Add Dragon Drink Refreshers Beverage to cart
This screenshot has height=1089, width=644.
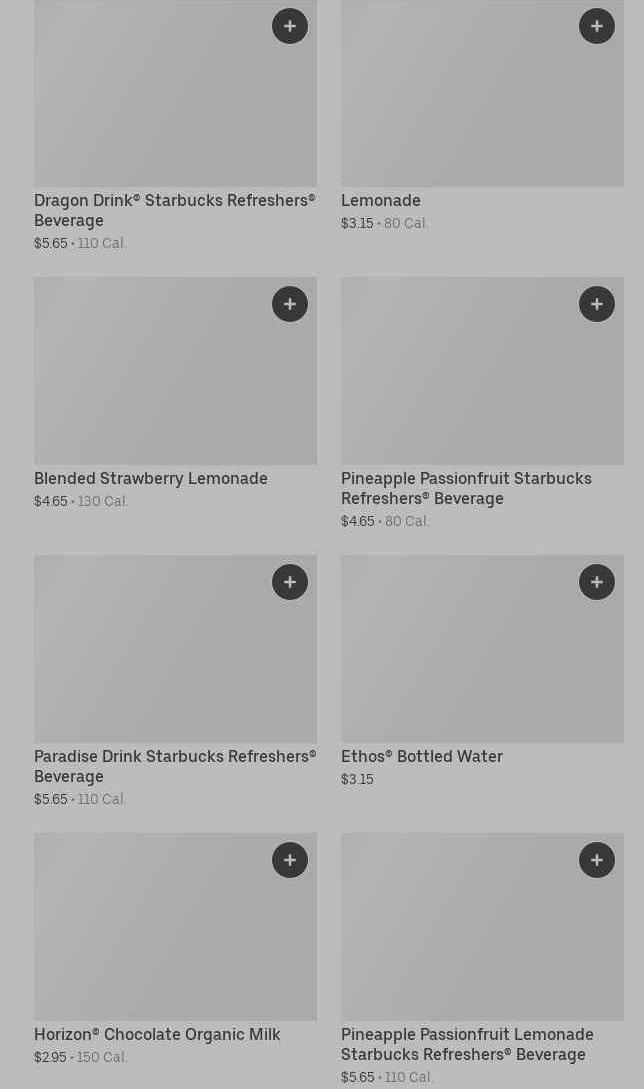[x=290, y=26]
